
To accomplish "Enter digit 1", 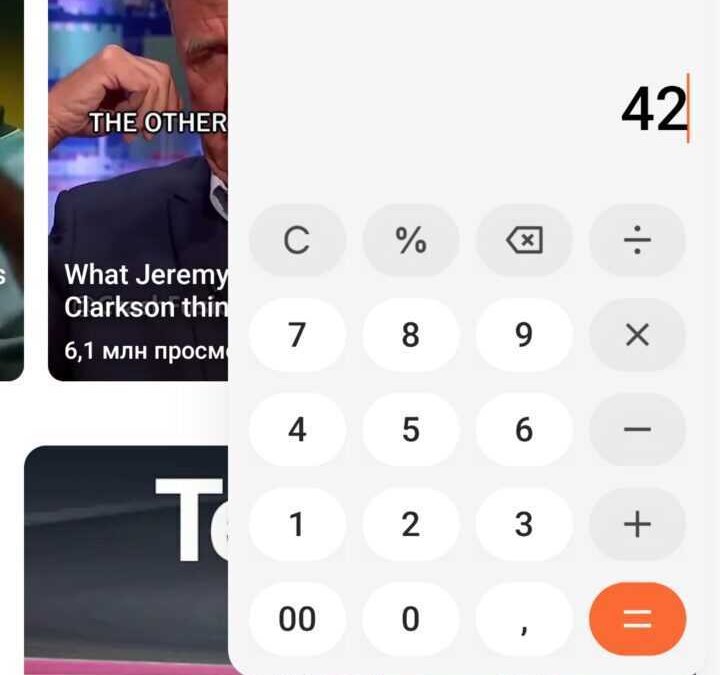I will tap(297, 524).
